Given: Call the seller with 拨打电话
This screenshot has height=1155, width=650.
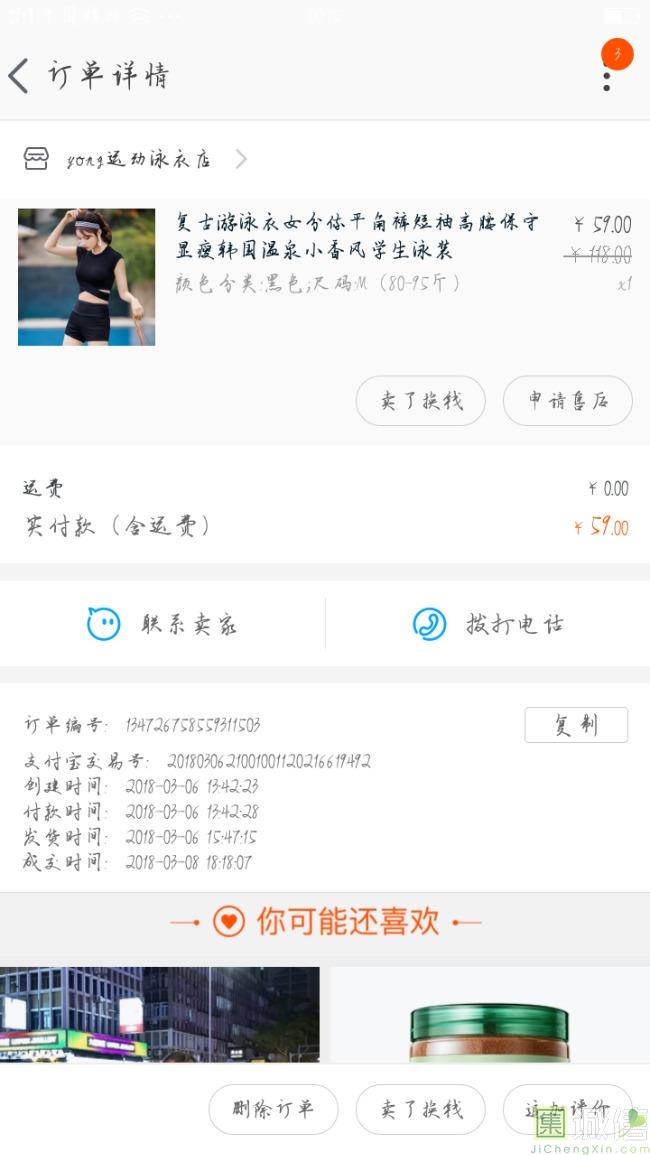Looking at the screenshot, I should coord(488,624).
